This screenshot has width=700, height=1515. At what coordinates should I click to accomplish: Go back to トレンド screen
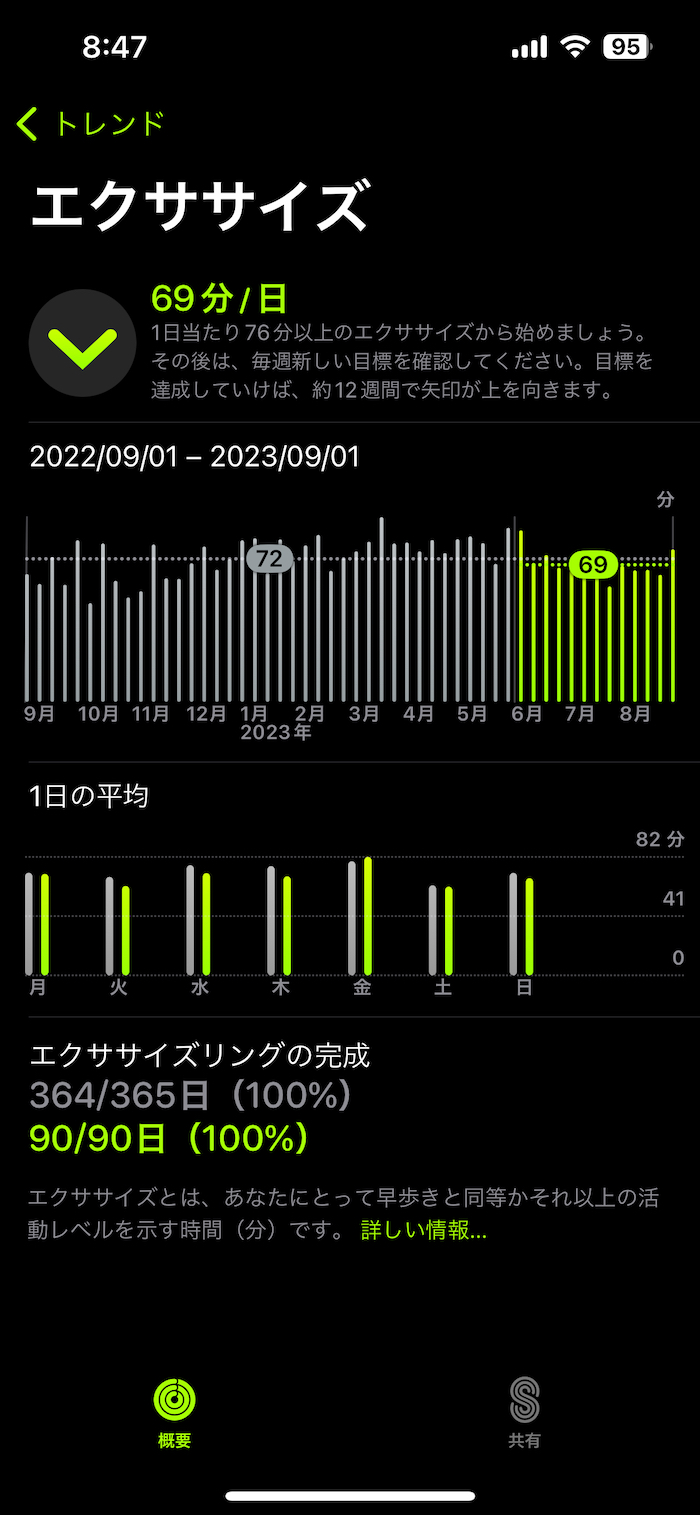[90, 124]
